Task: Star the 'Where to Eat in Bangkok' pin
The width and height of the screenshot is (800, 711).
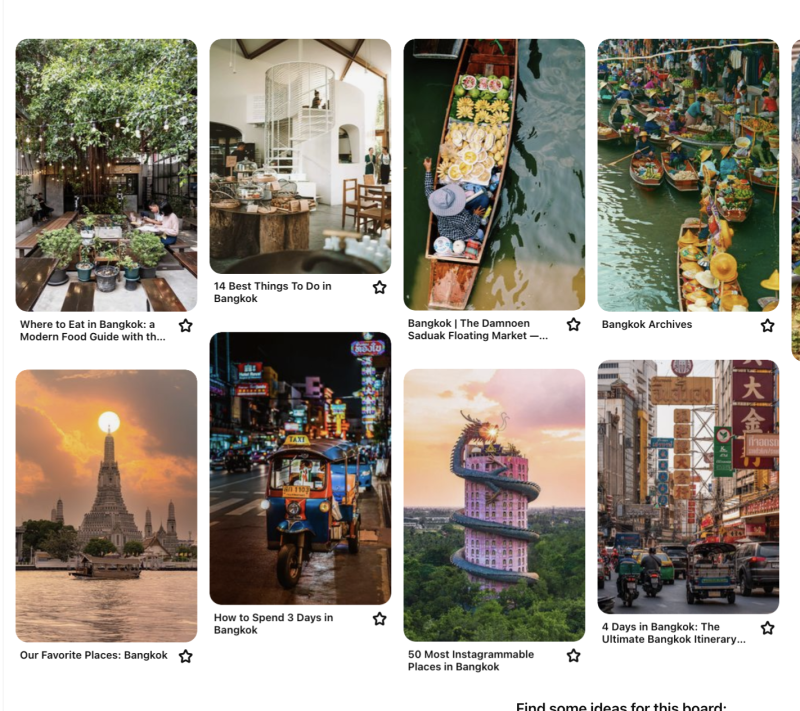Action: [186, 325]
